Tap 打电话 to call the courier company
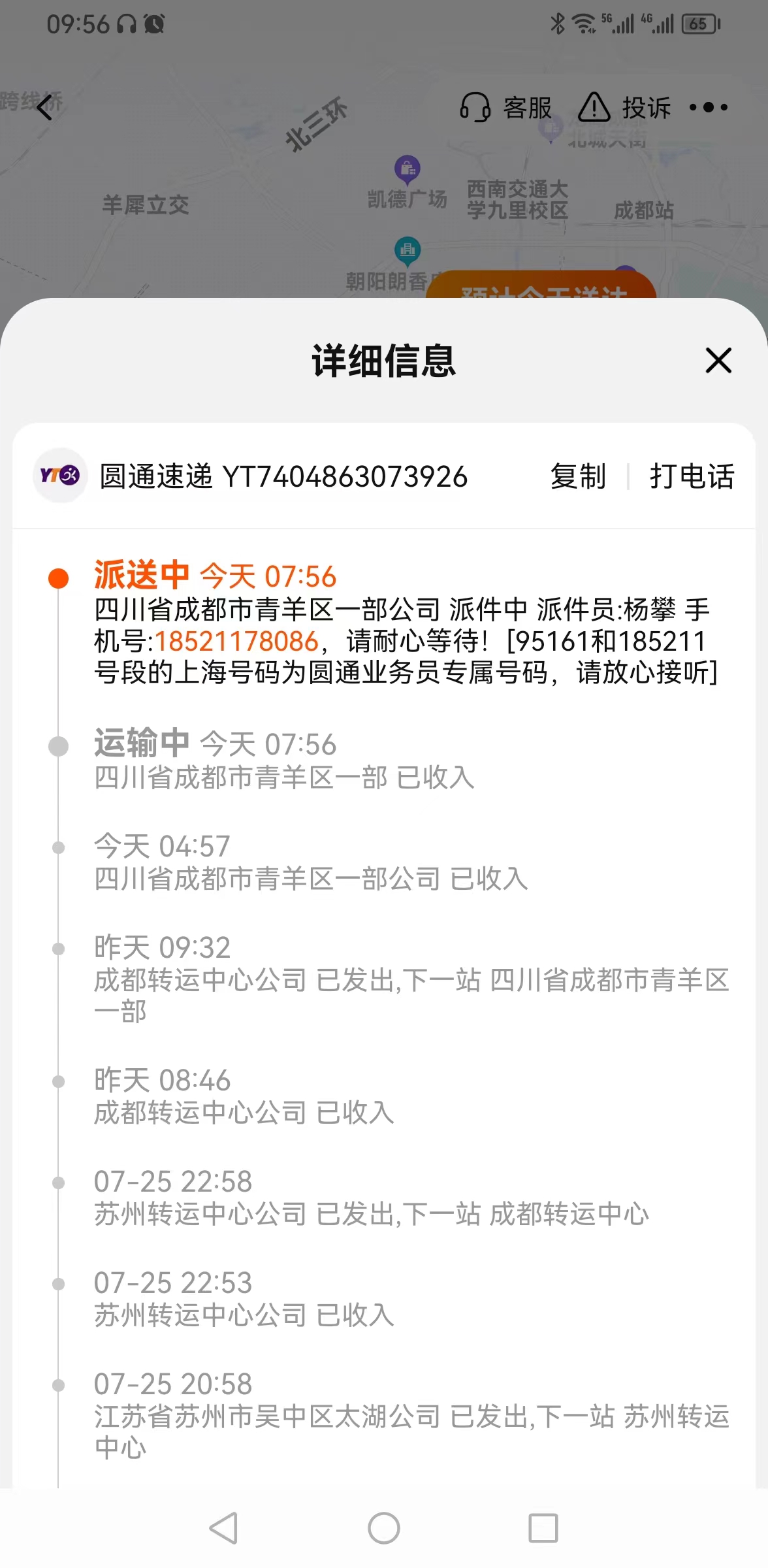Image resolution: width=768 pixels, height=1568 pixels. (x=692, y=476)
